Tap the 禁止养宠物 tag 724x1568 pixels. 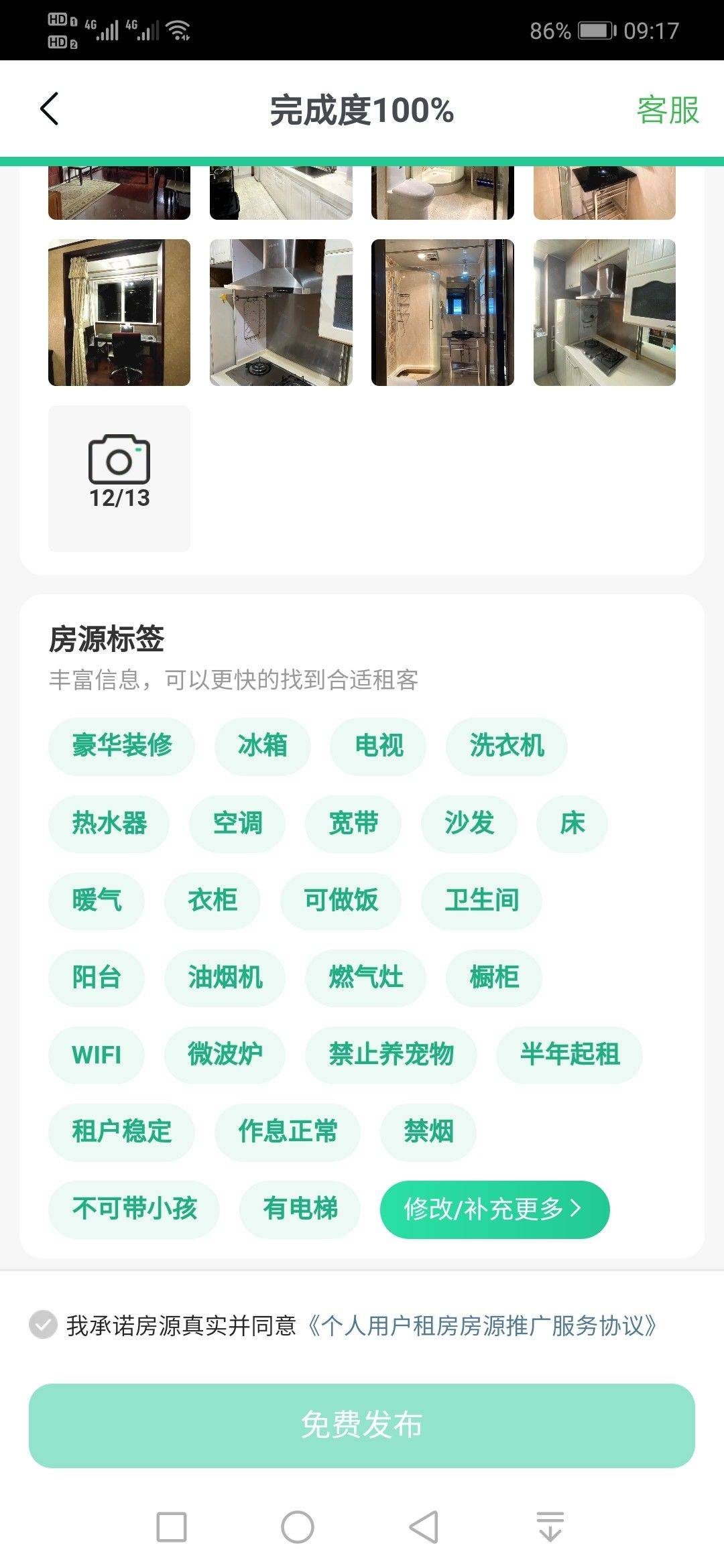tap(391, 1055)
